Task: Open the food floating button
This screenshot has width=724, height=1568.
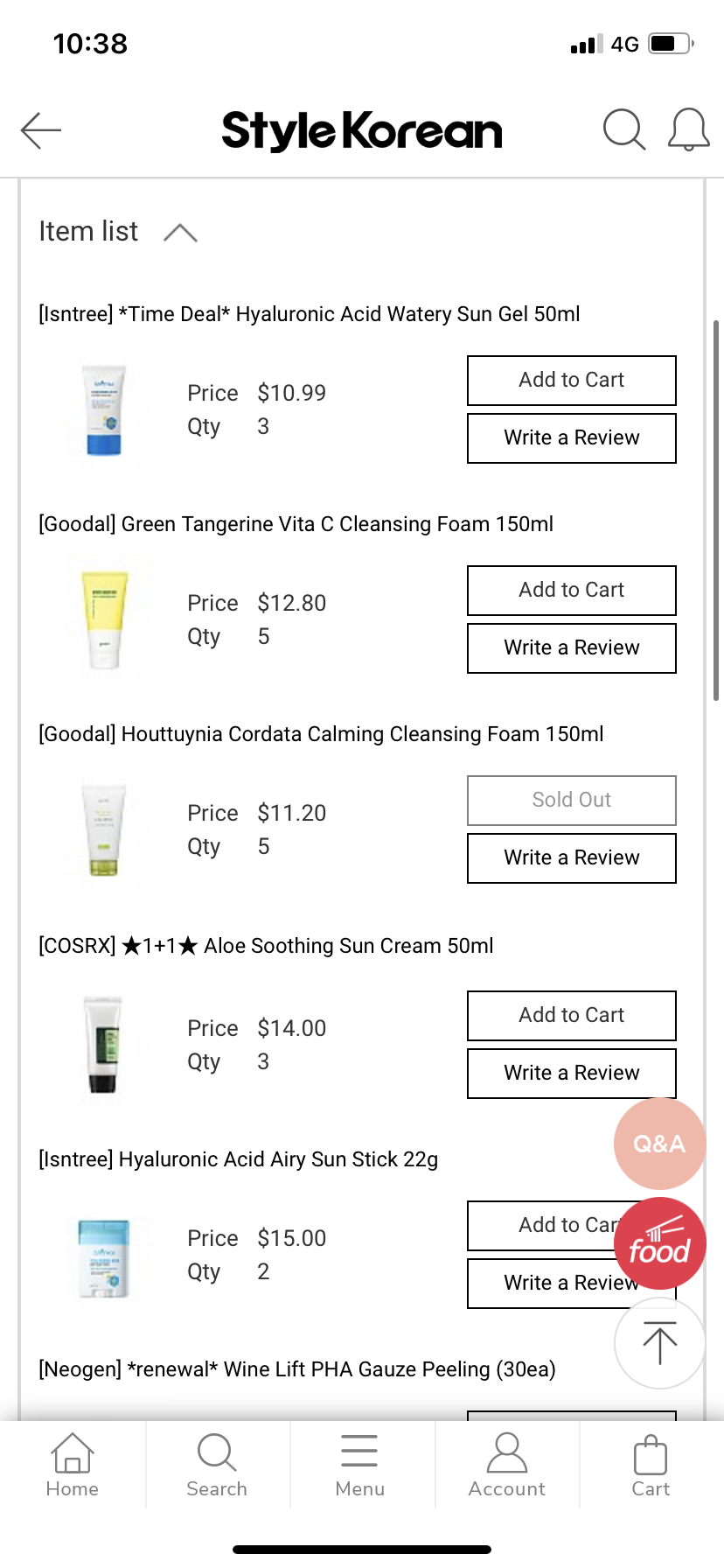Action: [x=659, y=1243]
